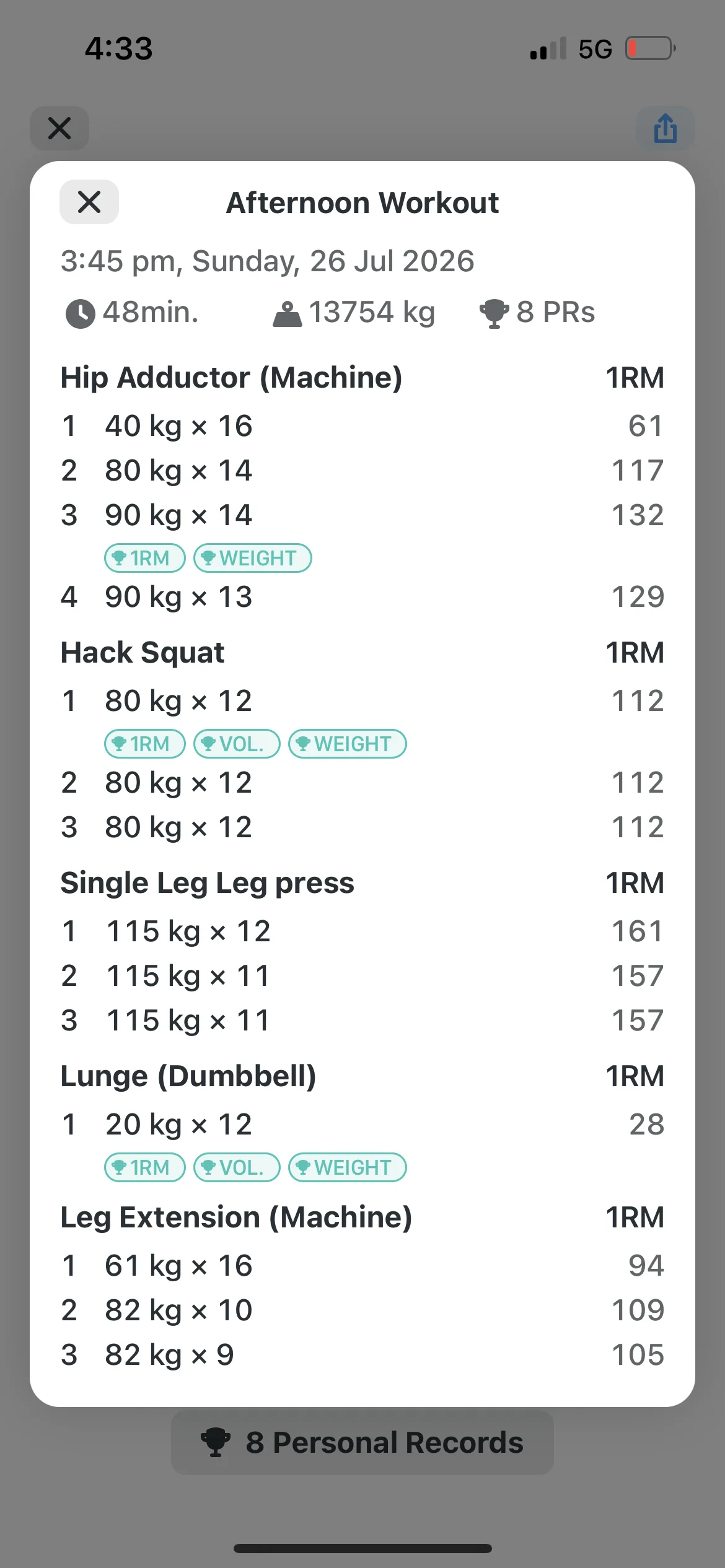725x1568 pixels.
Task: Open the 8 Personal Records button
Action: click(x=362, y=1442)
